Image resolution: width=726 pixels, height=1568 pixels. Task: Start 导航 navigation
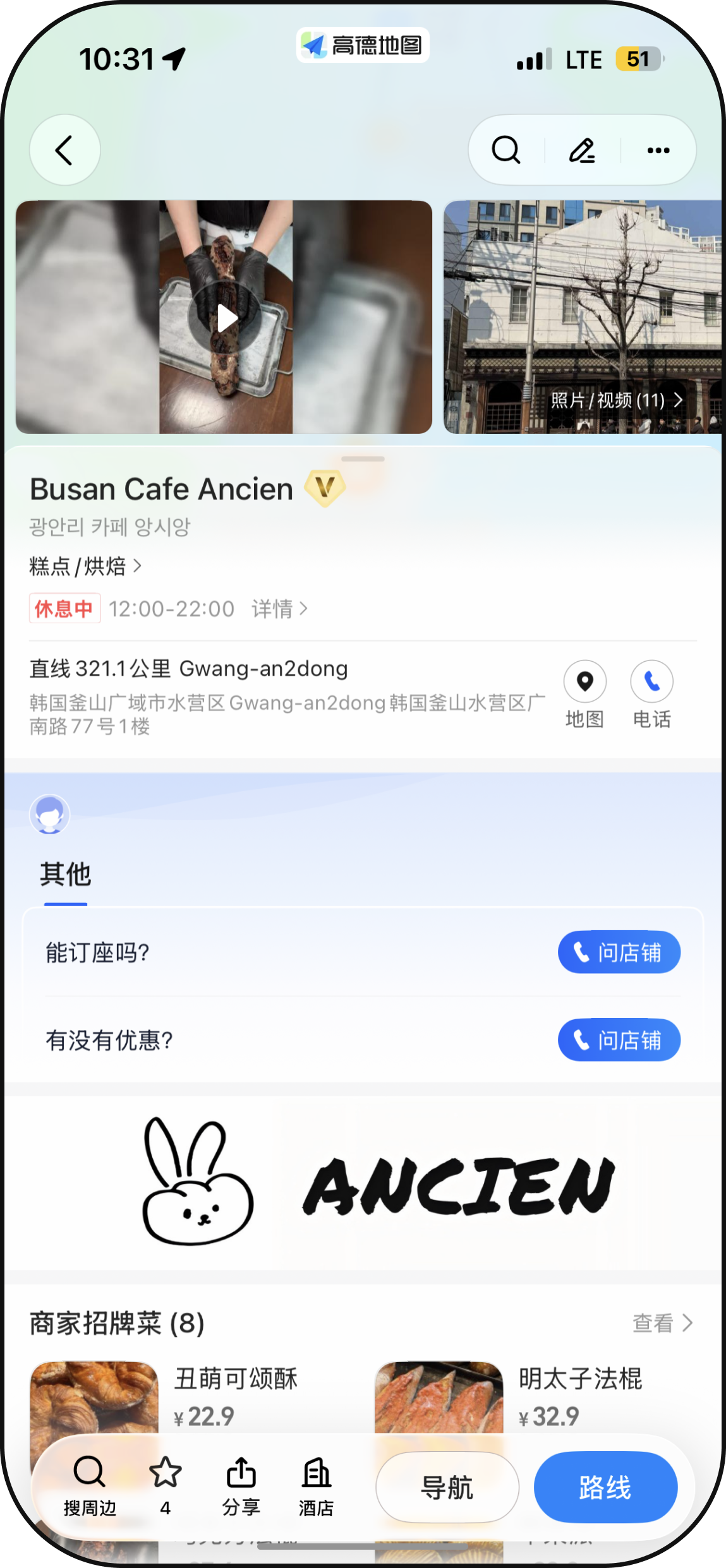447,1487
